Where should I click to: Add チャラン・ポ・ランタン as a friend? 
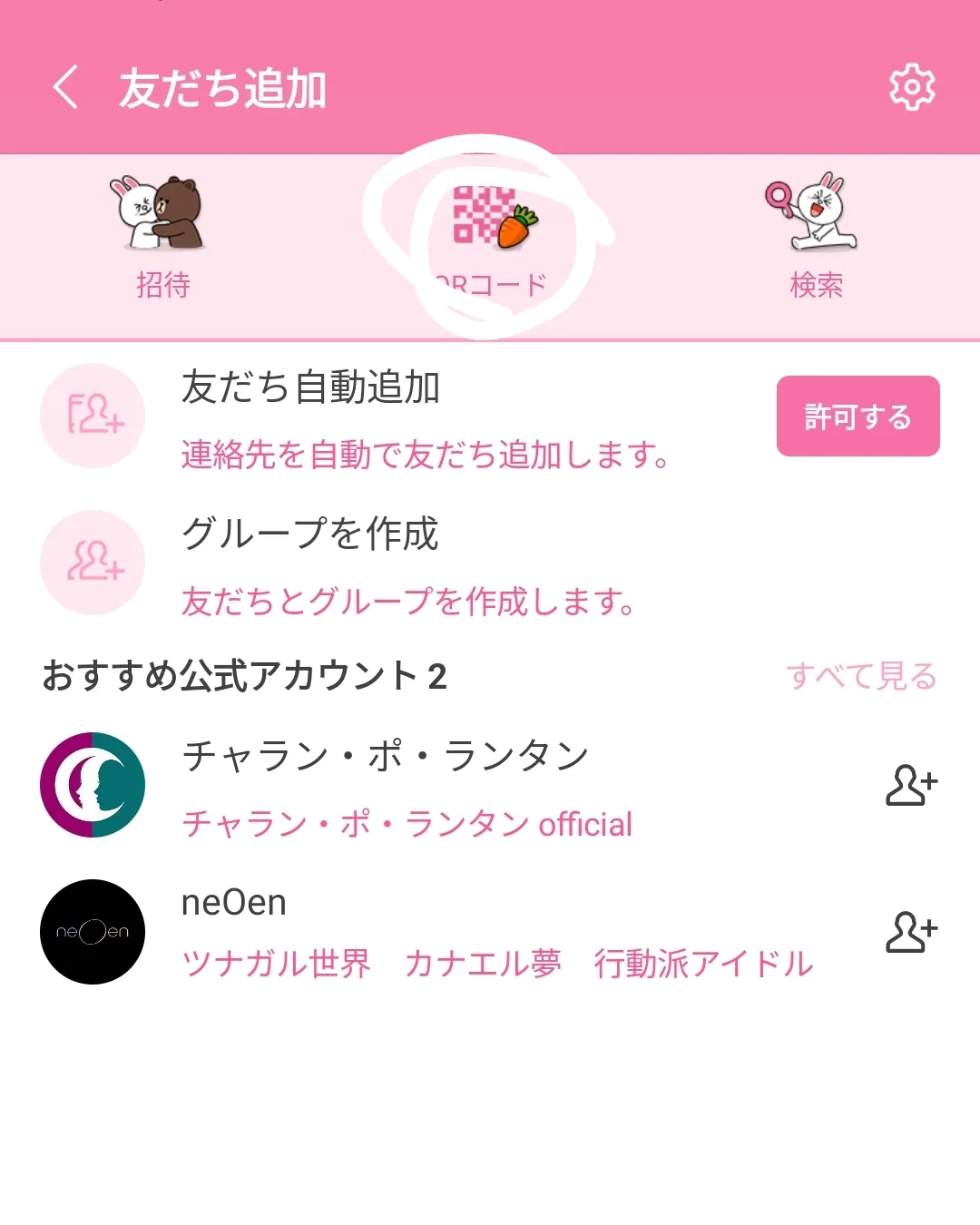[911, 786]
